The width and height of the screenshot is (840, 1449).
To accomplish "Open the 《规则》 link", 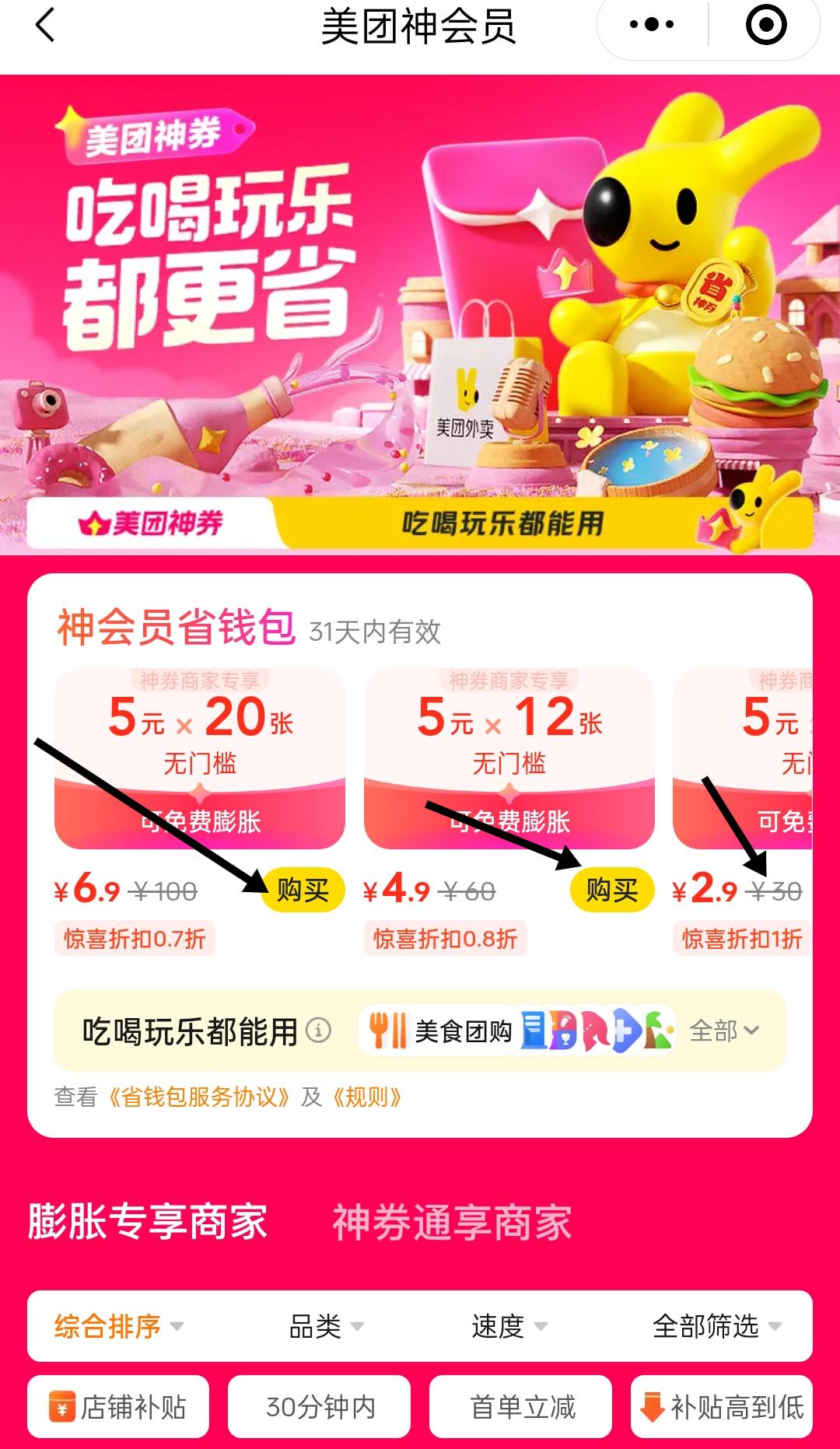I will click(x=366, y=1097).
